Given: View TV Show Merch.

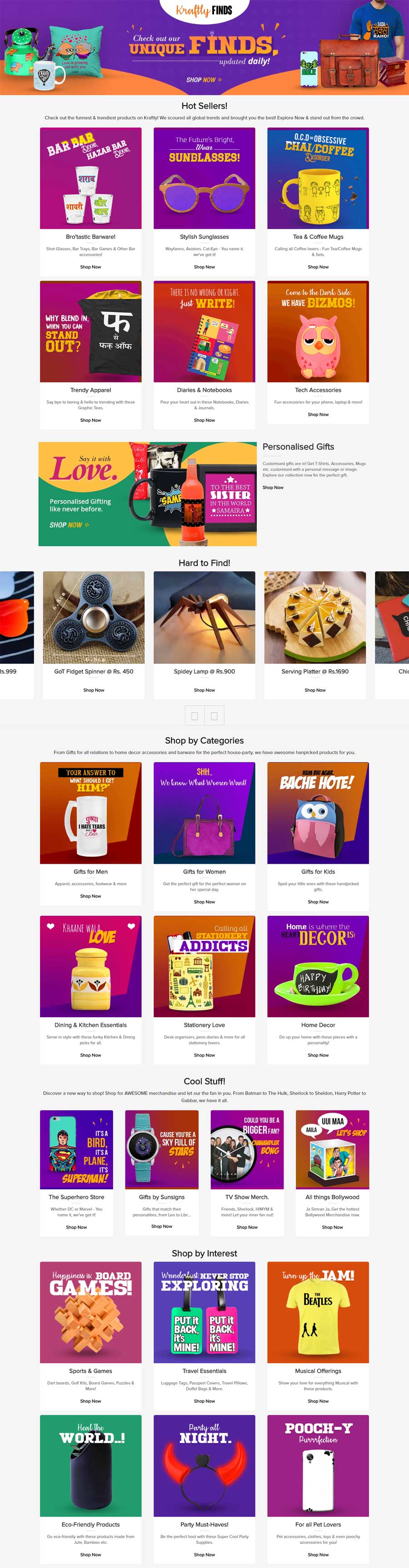Looking at the screenshot, I should point(247,1150).
